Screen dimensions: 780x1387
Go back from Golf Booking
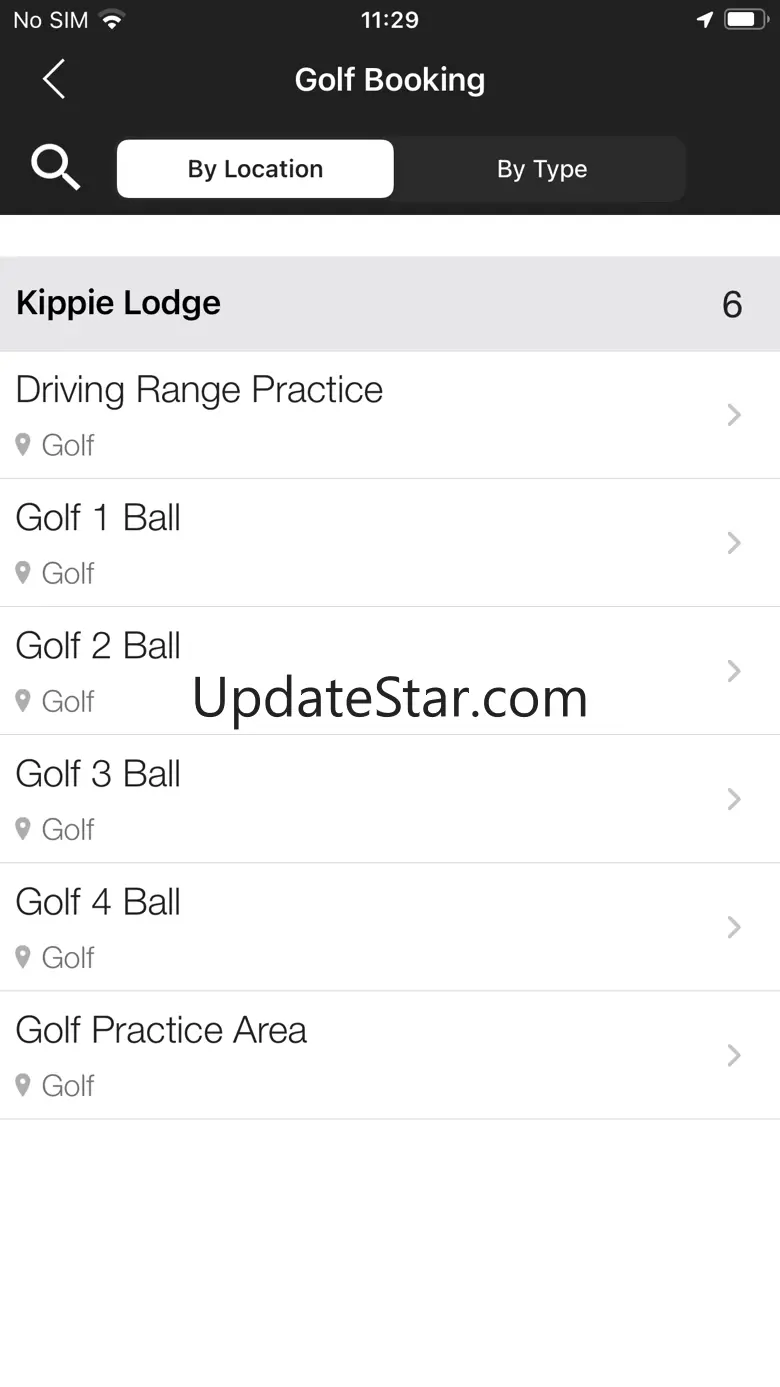54,79
